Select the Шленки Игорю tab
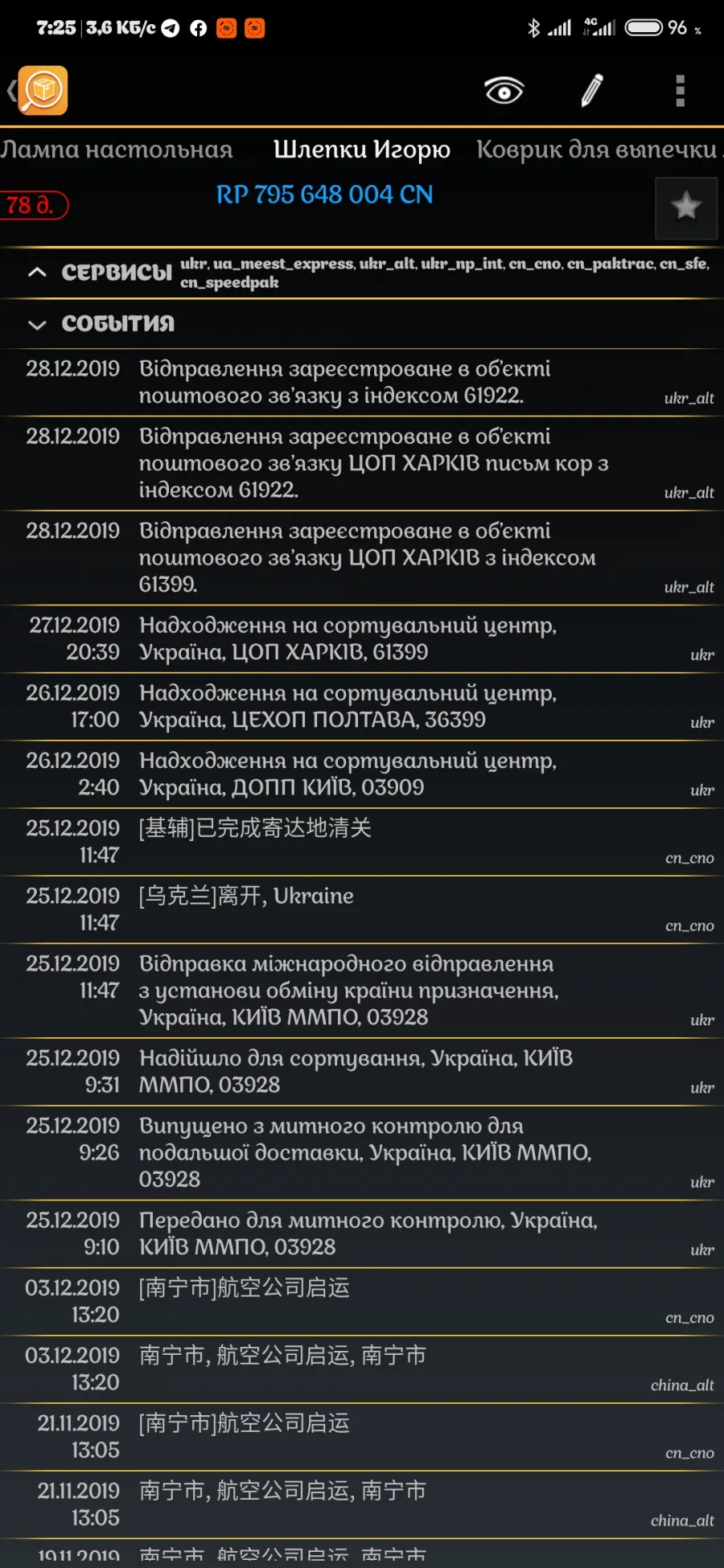724x1568 pixels. coord(361,150)
